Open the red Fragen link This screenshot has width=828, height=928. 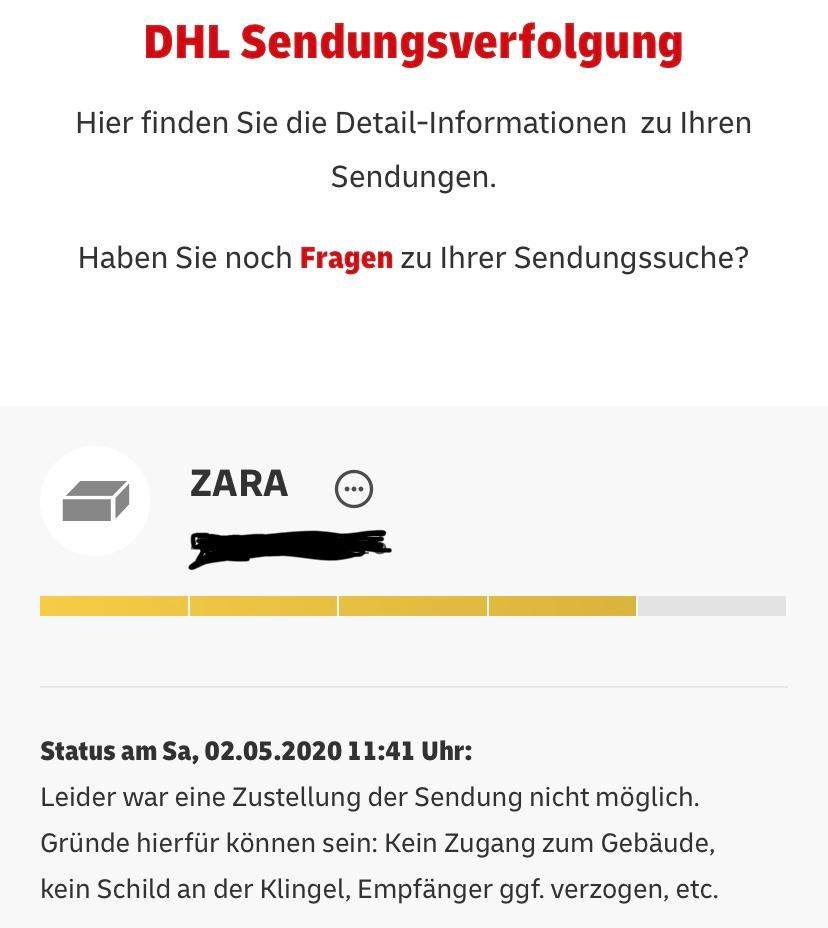point(346,258)
